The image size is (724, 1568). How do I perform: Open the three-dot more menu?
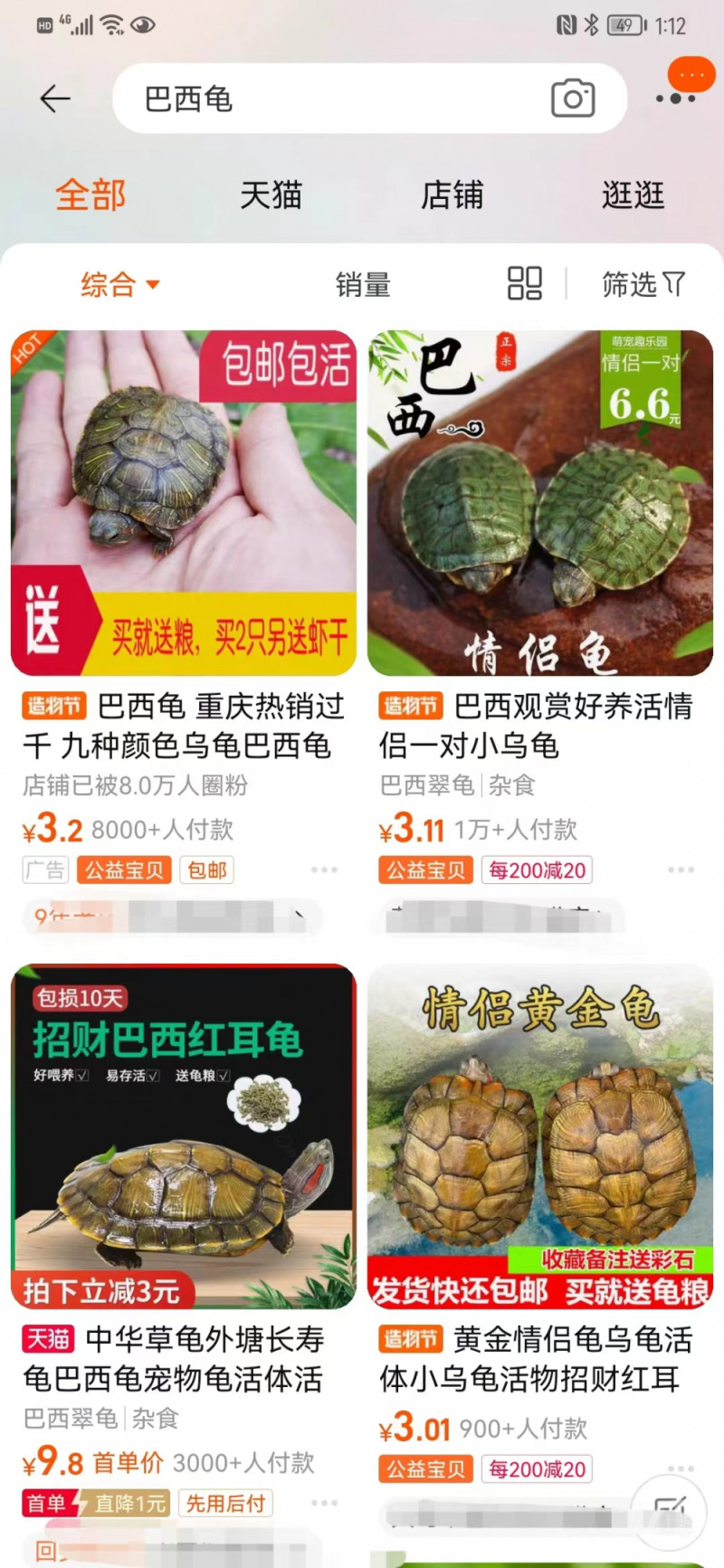click(675, 98)
